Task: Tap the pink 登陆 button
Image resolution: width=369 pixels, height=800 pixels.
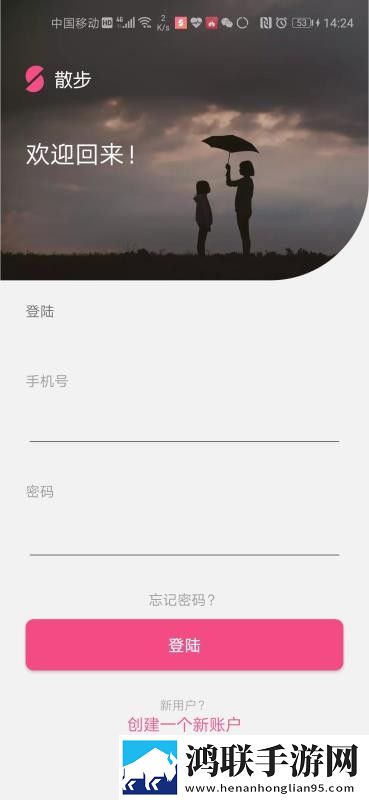Action: click(x=184, y=645)
